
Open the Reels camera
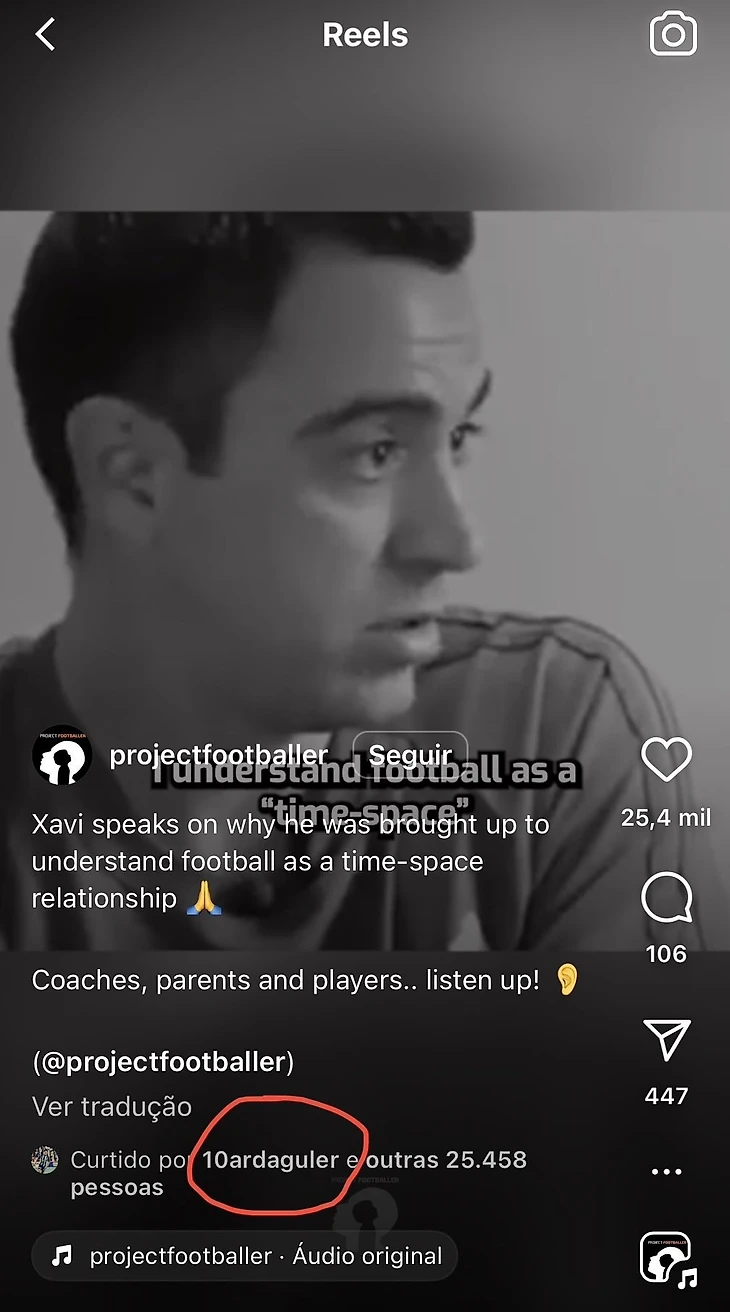(x=673, y=35)
